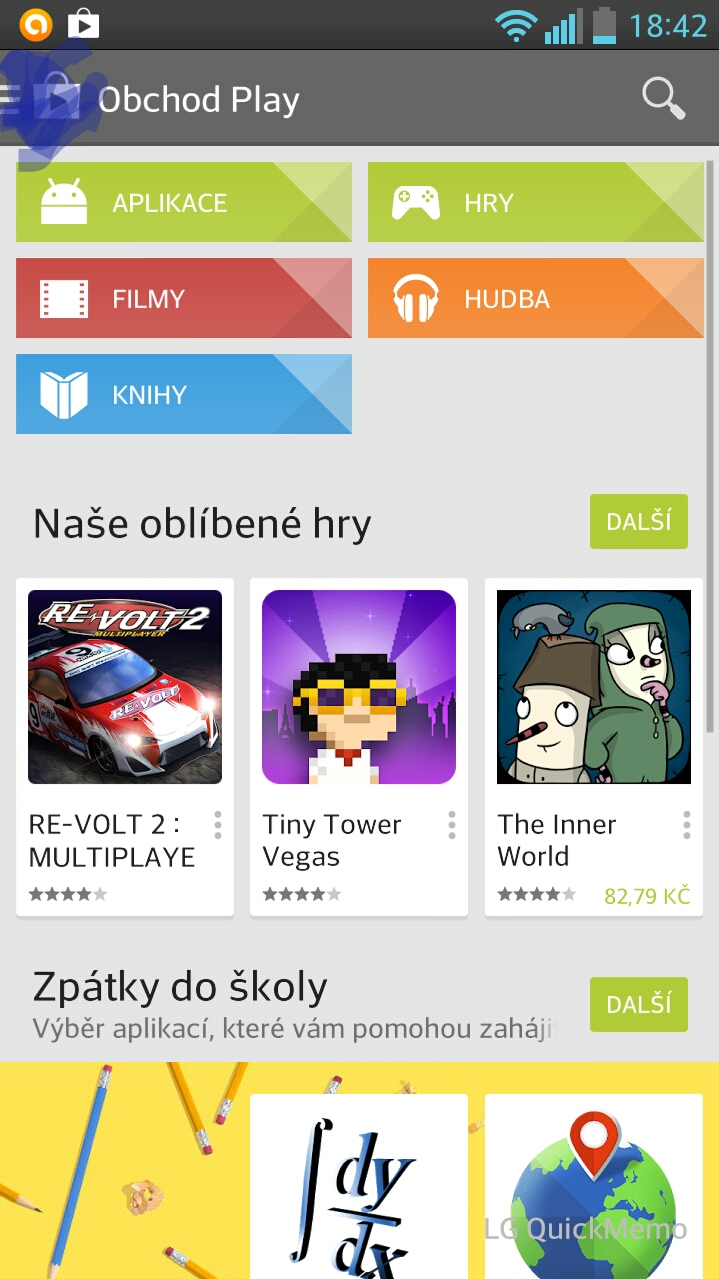Screen dimensions: 719x1279
Task: Tap the search magnifier icon
Action: coord(662,98)
